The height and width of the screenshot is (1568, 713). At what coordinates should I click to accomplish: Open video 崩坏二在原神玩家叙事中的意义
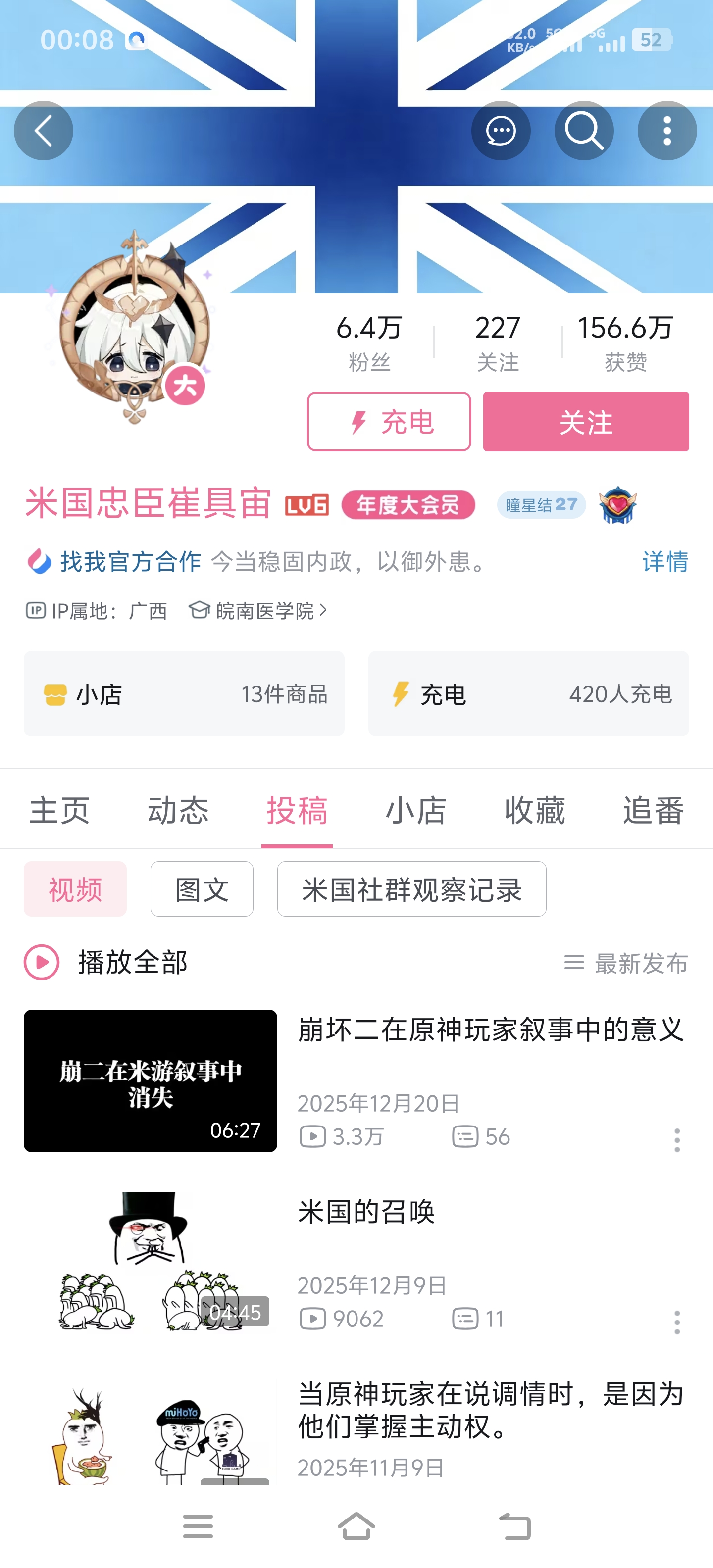point(490,1030)
